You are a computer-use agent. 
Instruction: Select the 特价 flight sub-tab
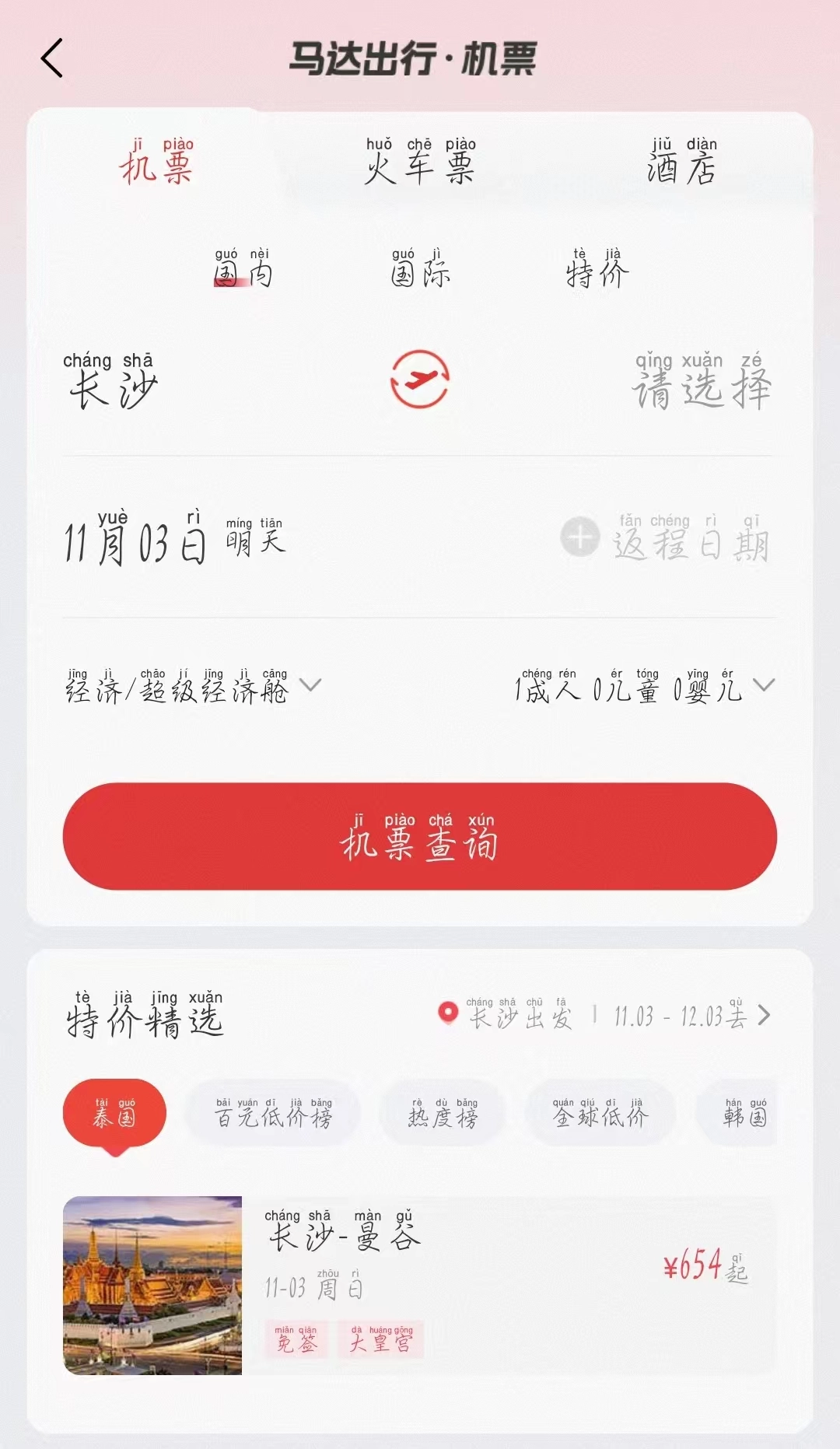(597, 269)
